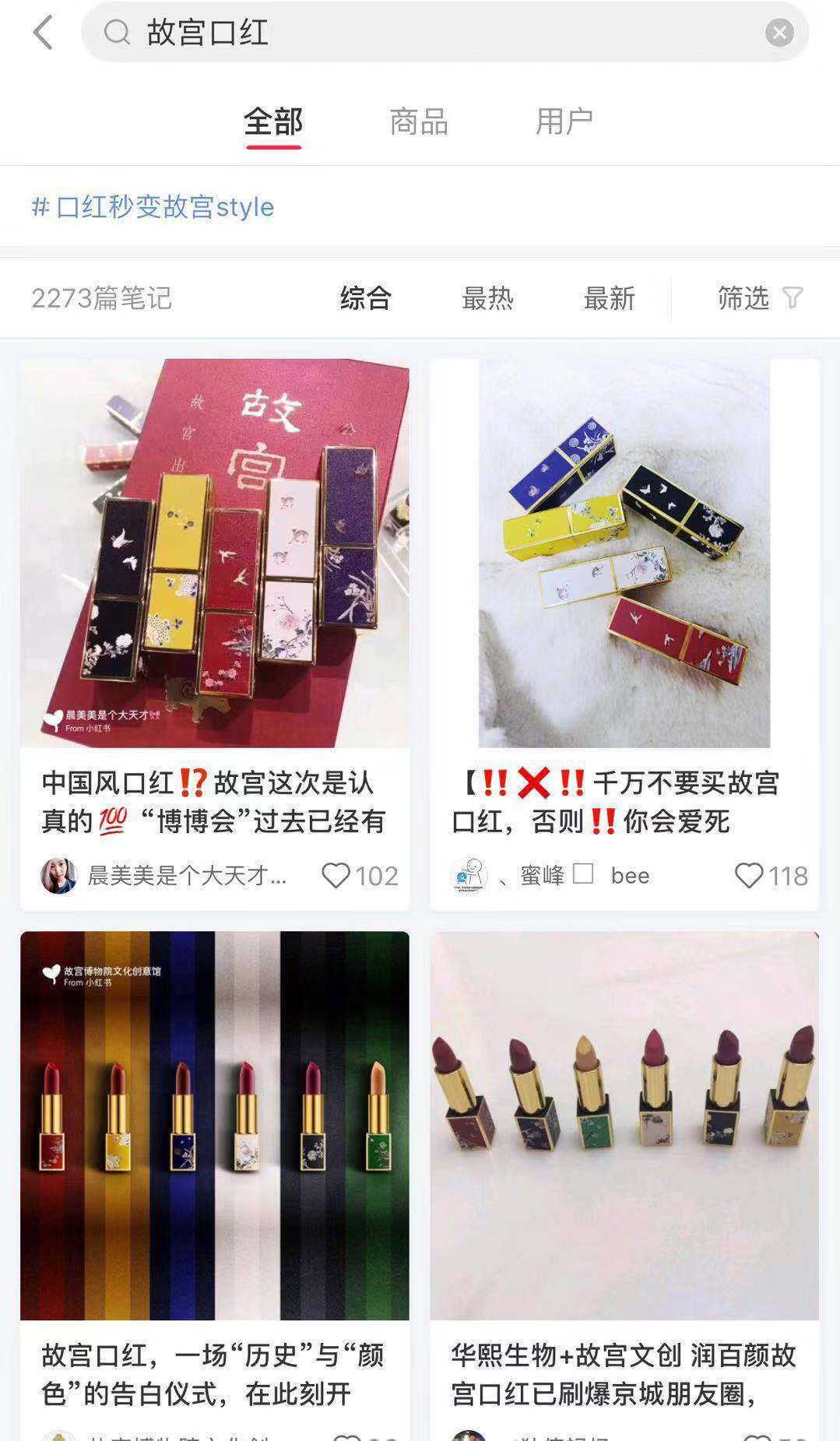Collapse the search suggestions by tapping 全部
The height and width of the screenshot is (1441, 840).
pyautogui.click(x=275, y=121)
